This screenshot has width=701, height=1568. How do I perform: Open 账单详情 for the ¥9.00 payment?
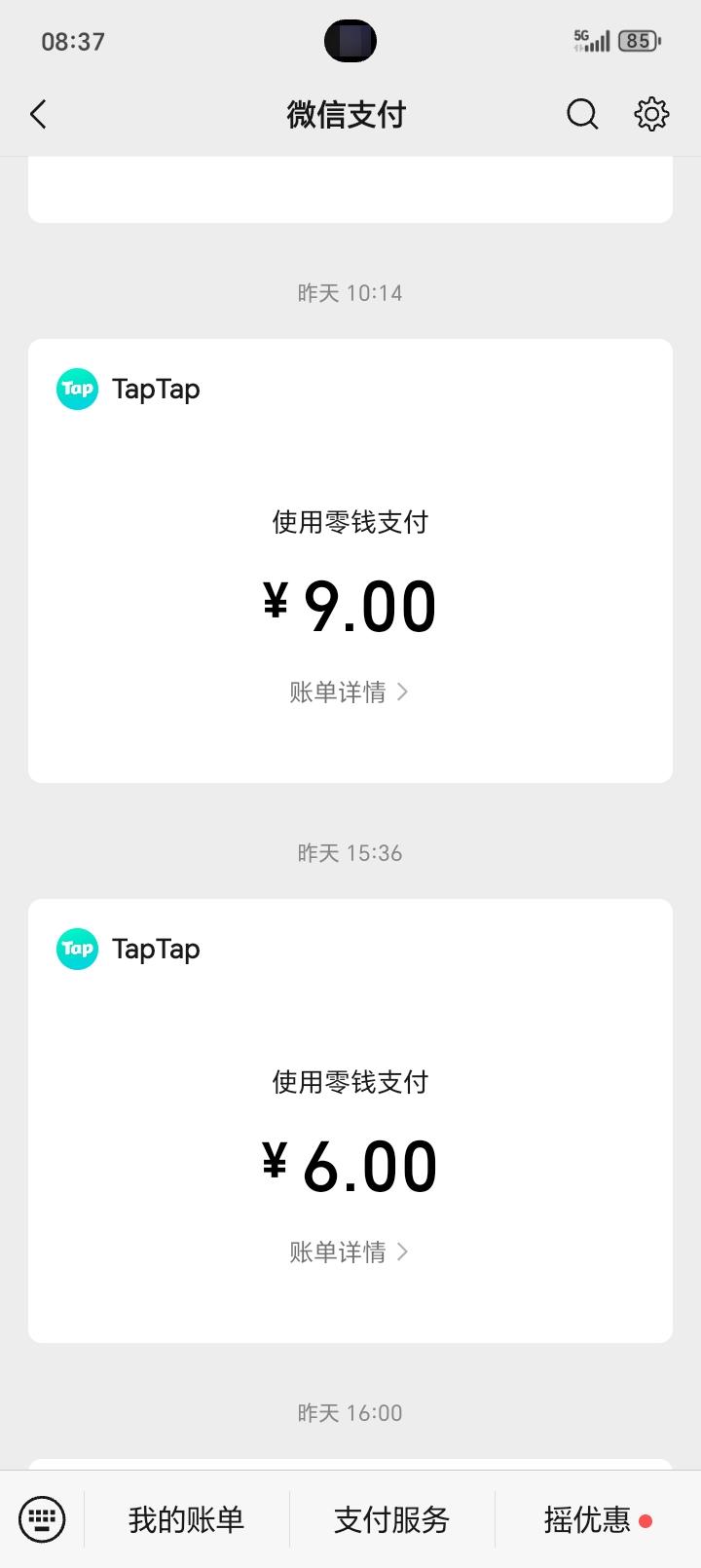pyautogui.click(x=349, y=692)
